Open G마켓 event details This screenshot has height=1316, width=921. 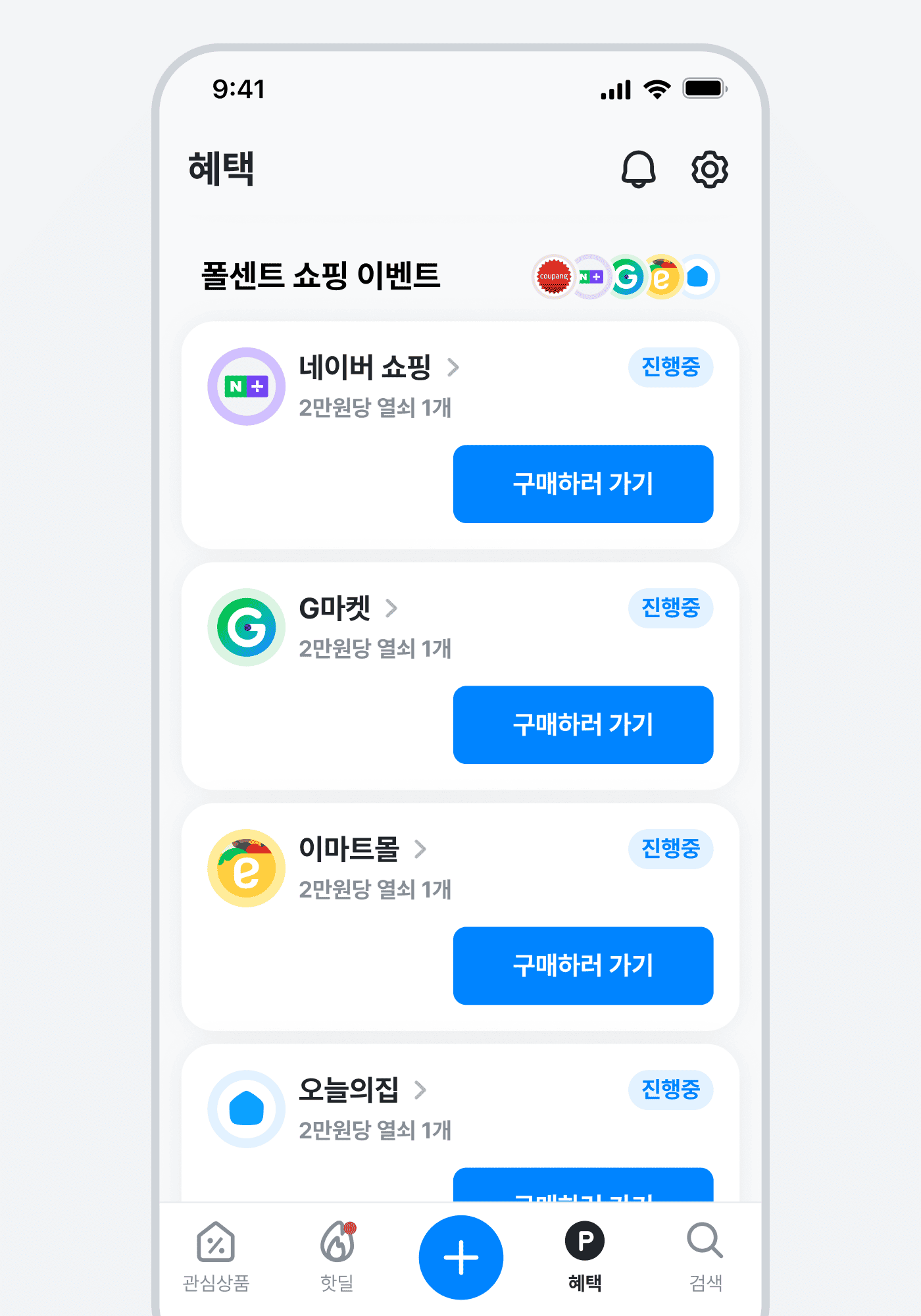coord(348,608)
